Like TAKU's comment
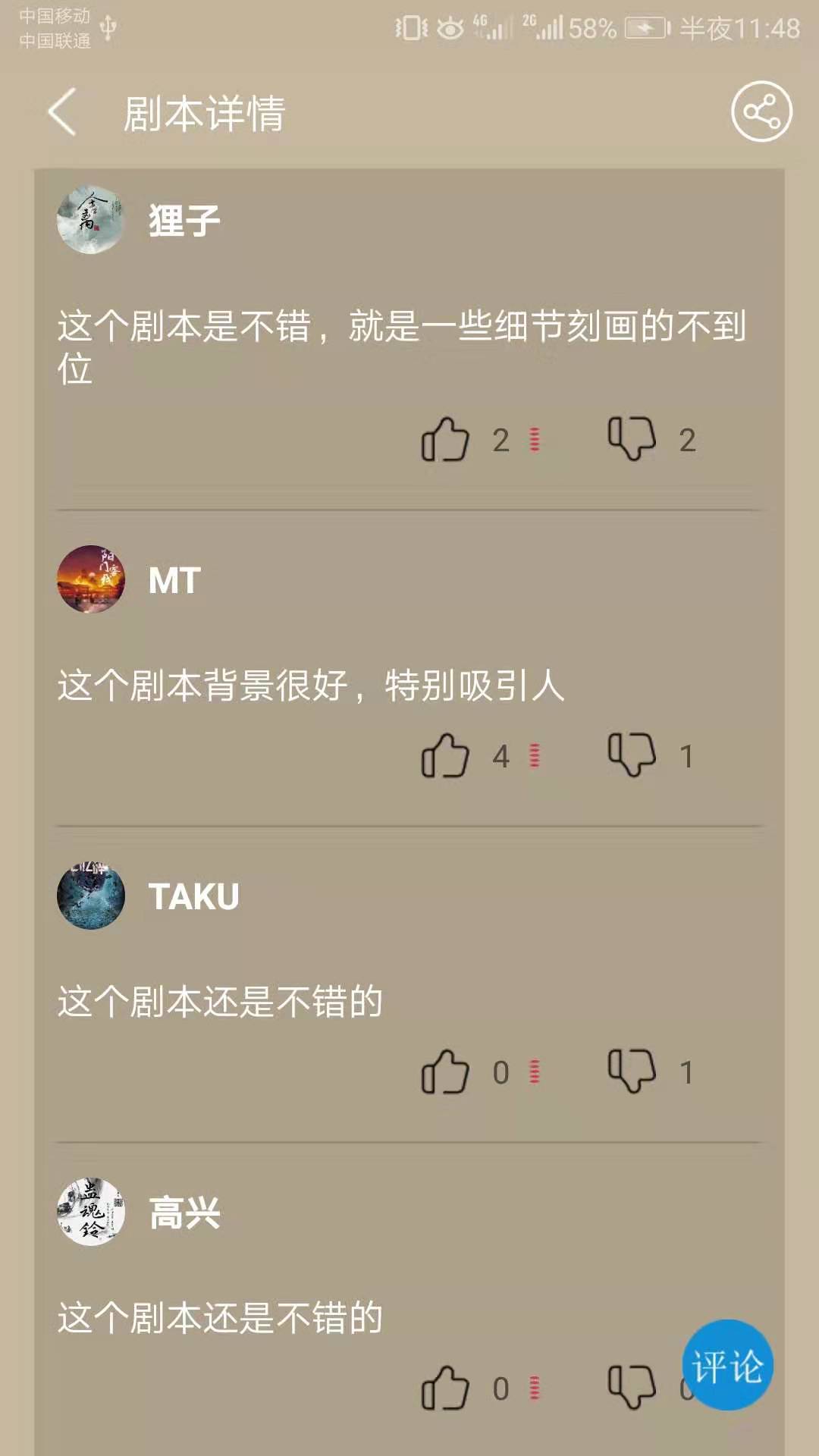 (445, 1072)
